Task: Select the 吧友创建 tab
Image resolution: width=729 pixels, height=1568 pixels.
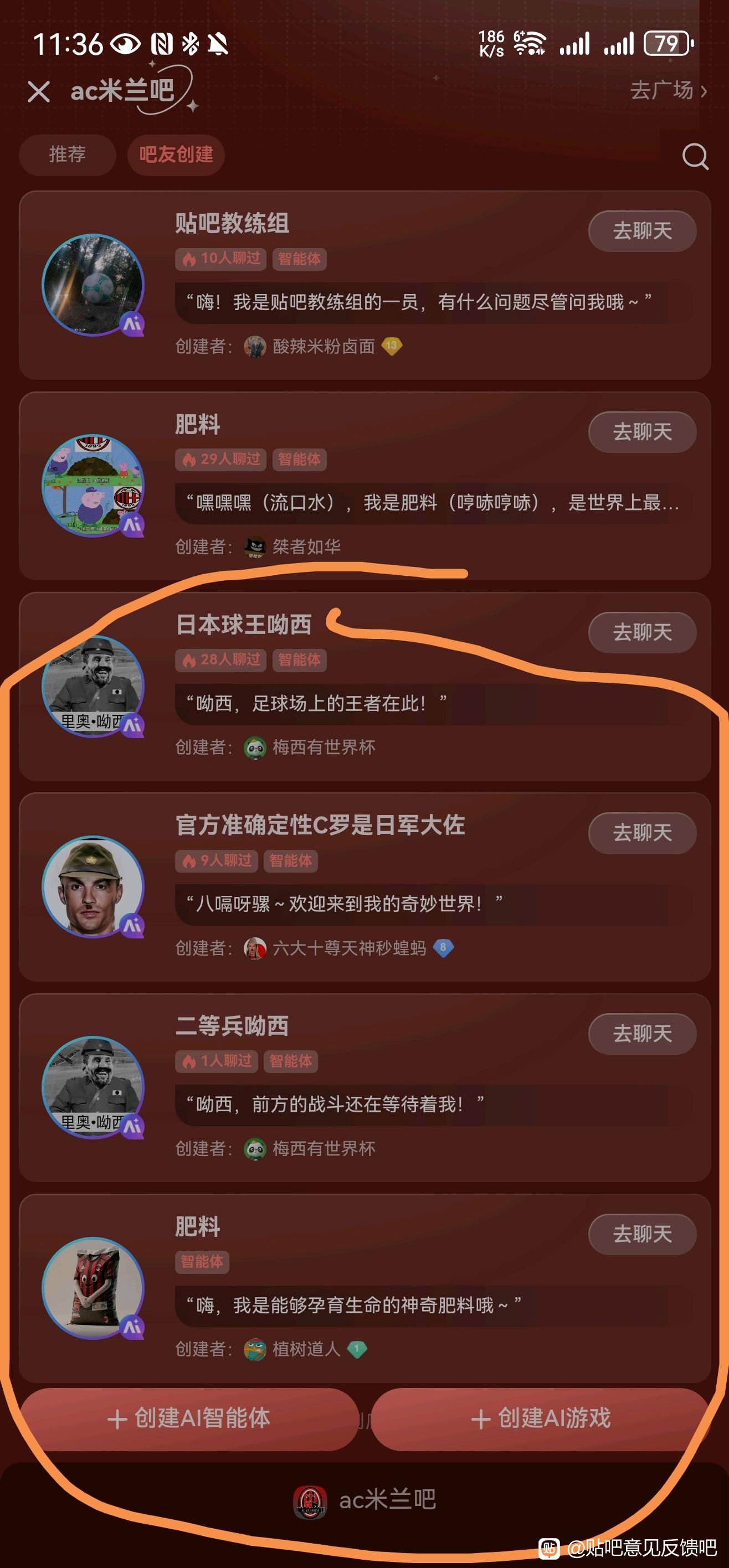Action: [176, 154]
